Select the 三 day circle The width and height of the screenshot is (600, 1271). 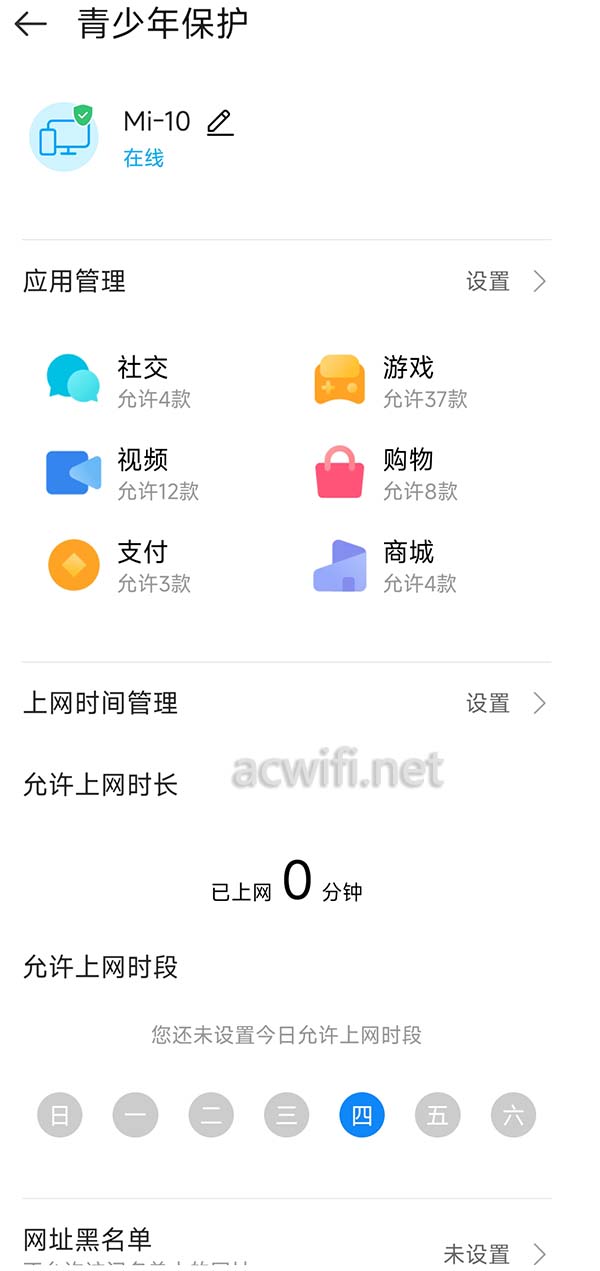287,1115
